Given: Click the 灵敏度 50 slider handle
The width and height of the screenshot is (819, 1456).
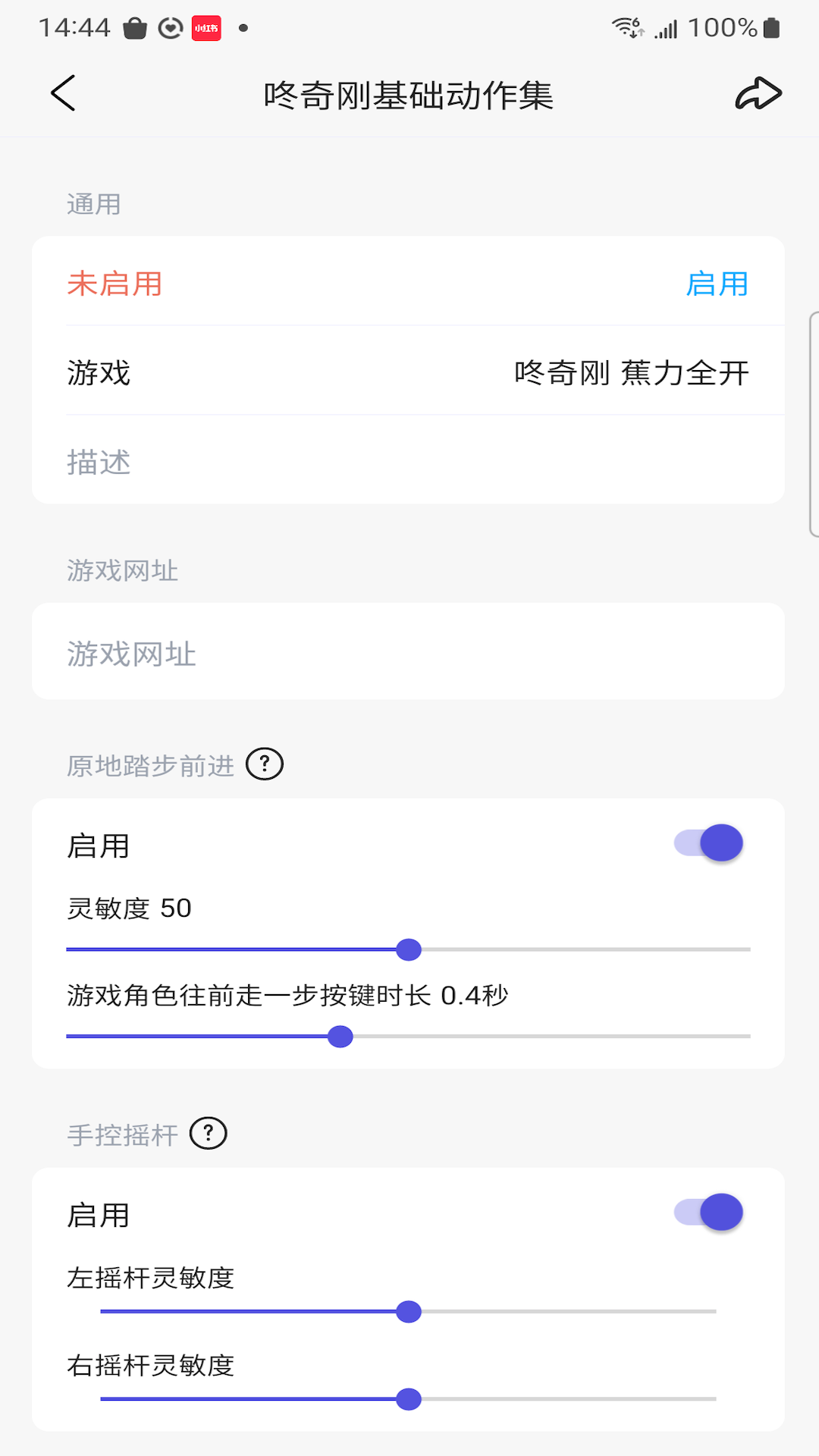Looking at the screenshot, I should pyautogui.click(x=409, y=949).
